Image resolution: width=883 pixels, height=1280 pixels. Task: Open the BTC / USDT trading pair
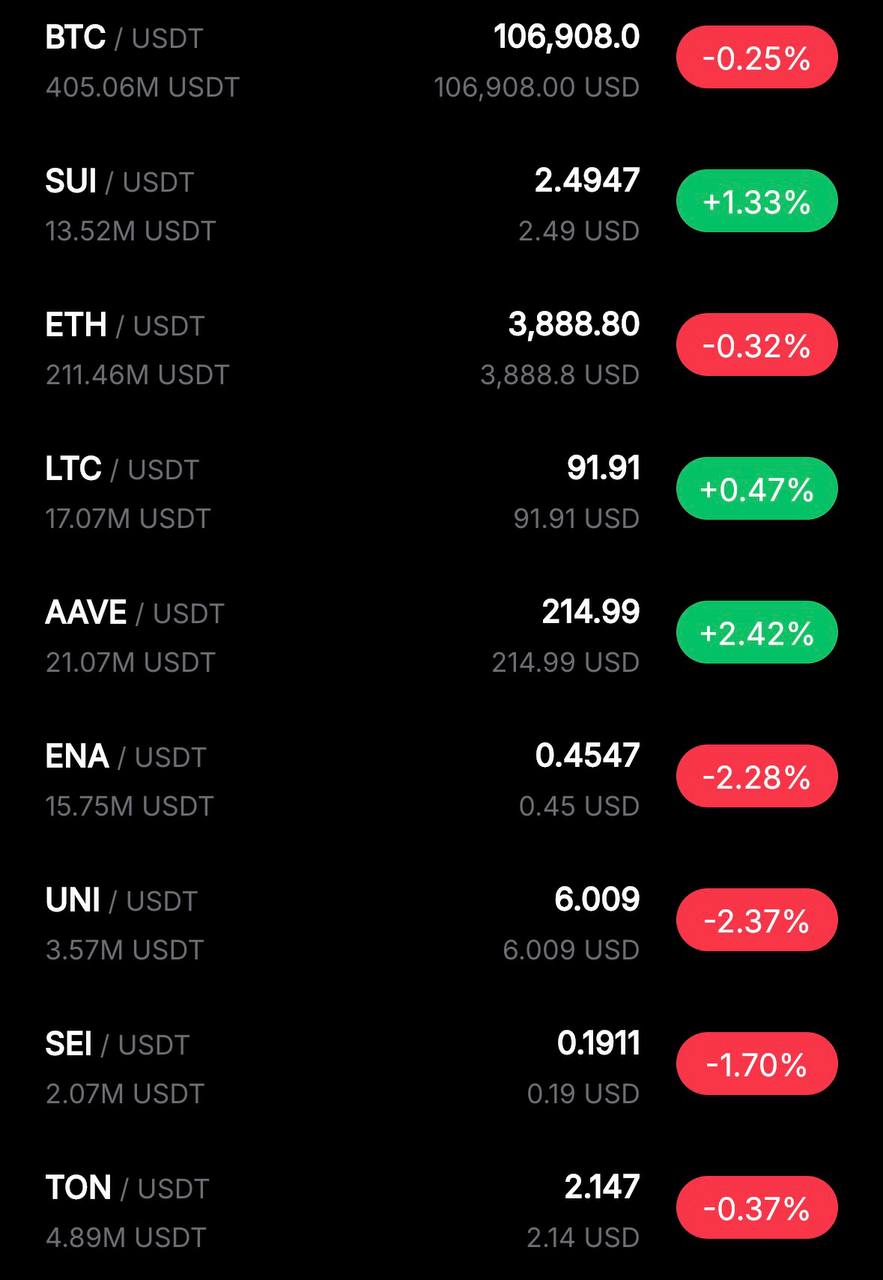coord(125,40)
